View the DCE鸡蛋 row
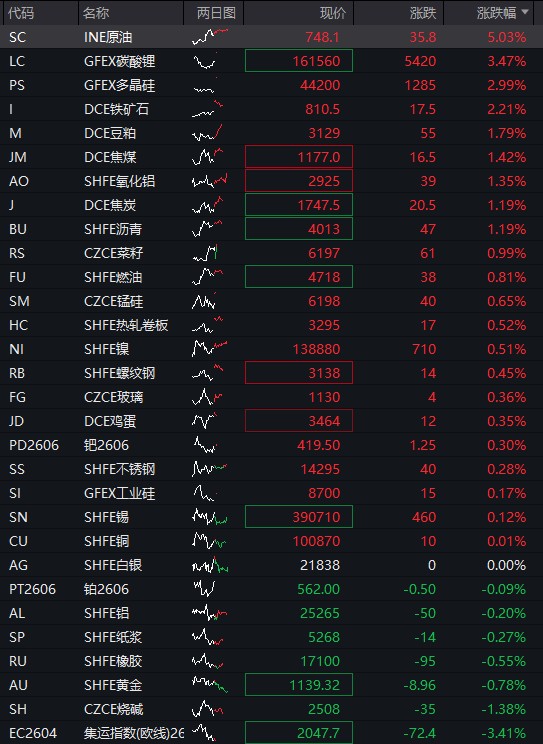The height and width of the screenshot is (744, 543). click(x=272, y=421)
